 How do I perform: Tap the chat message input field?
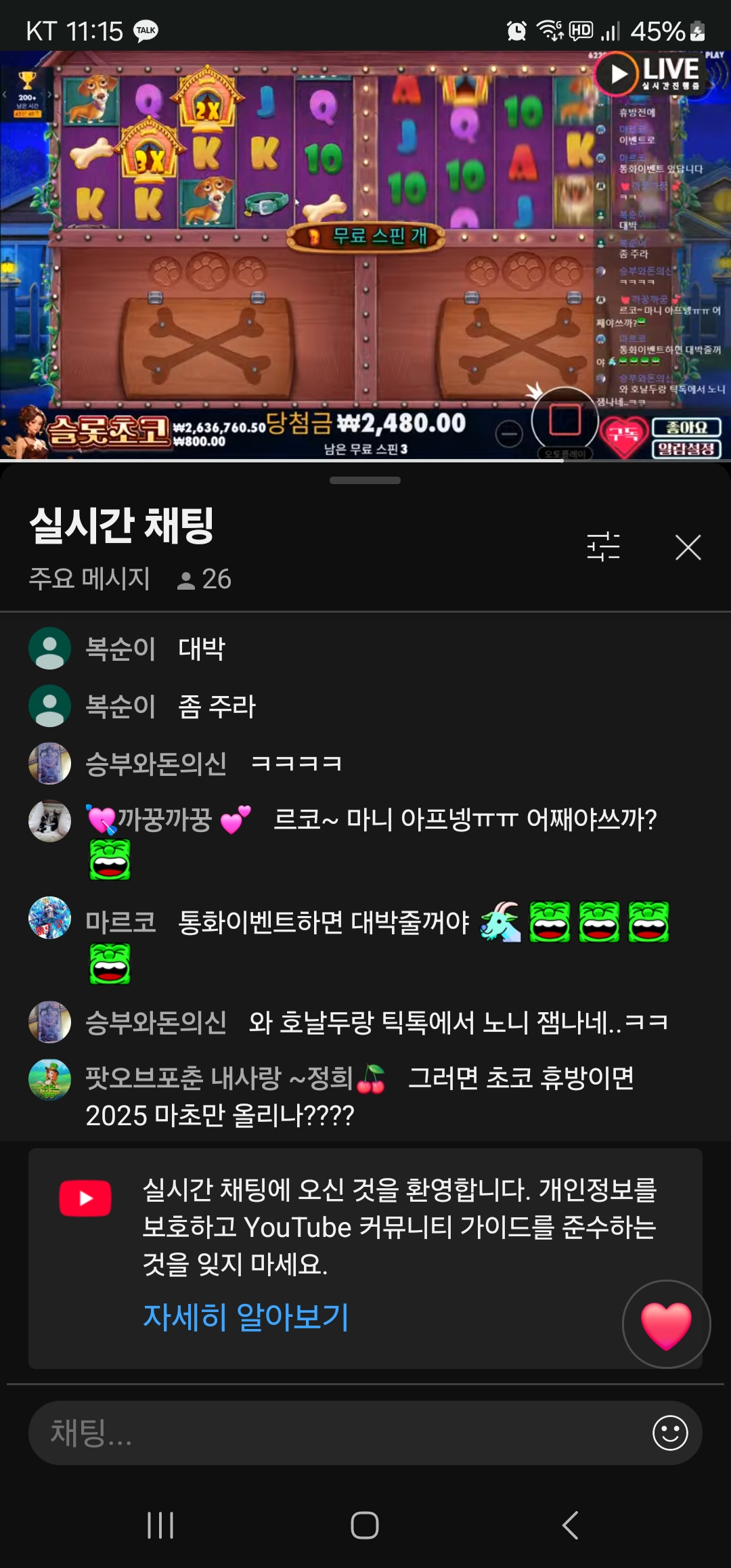click(338, 1433)
